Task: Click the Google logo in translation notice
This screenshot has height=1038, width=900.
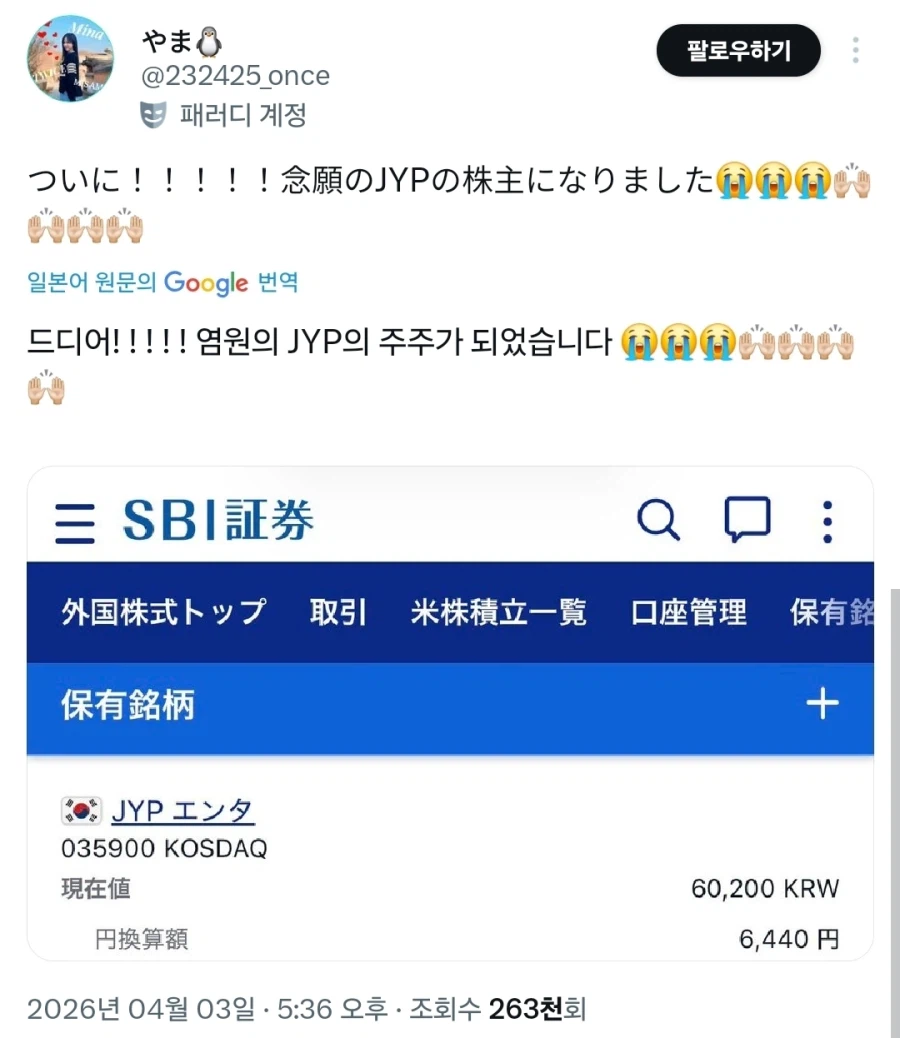Action: [x=205, y=283]
